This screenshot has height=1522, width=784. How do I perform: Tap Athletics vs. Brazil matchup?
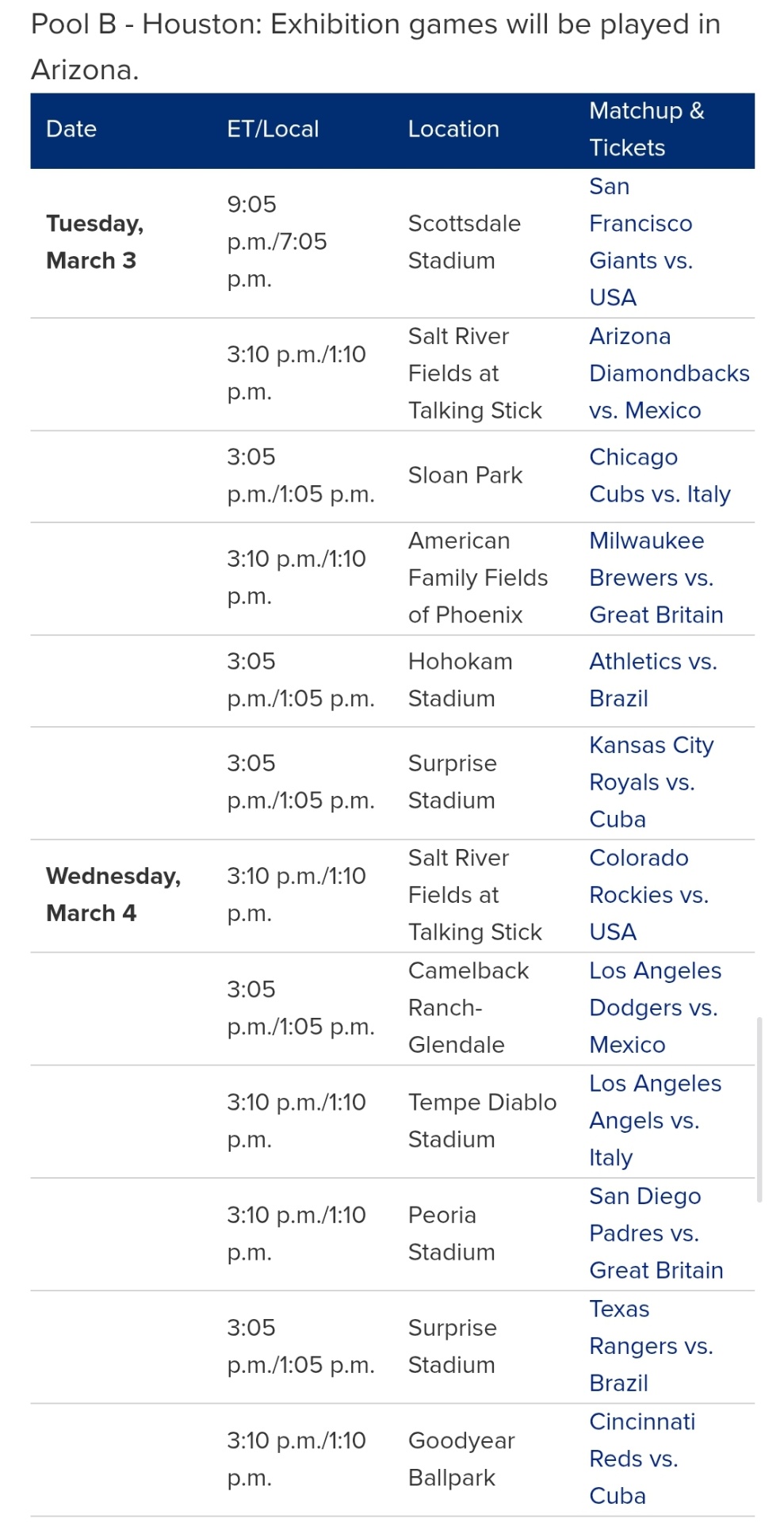click(652, 679)
